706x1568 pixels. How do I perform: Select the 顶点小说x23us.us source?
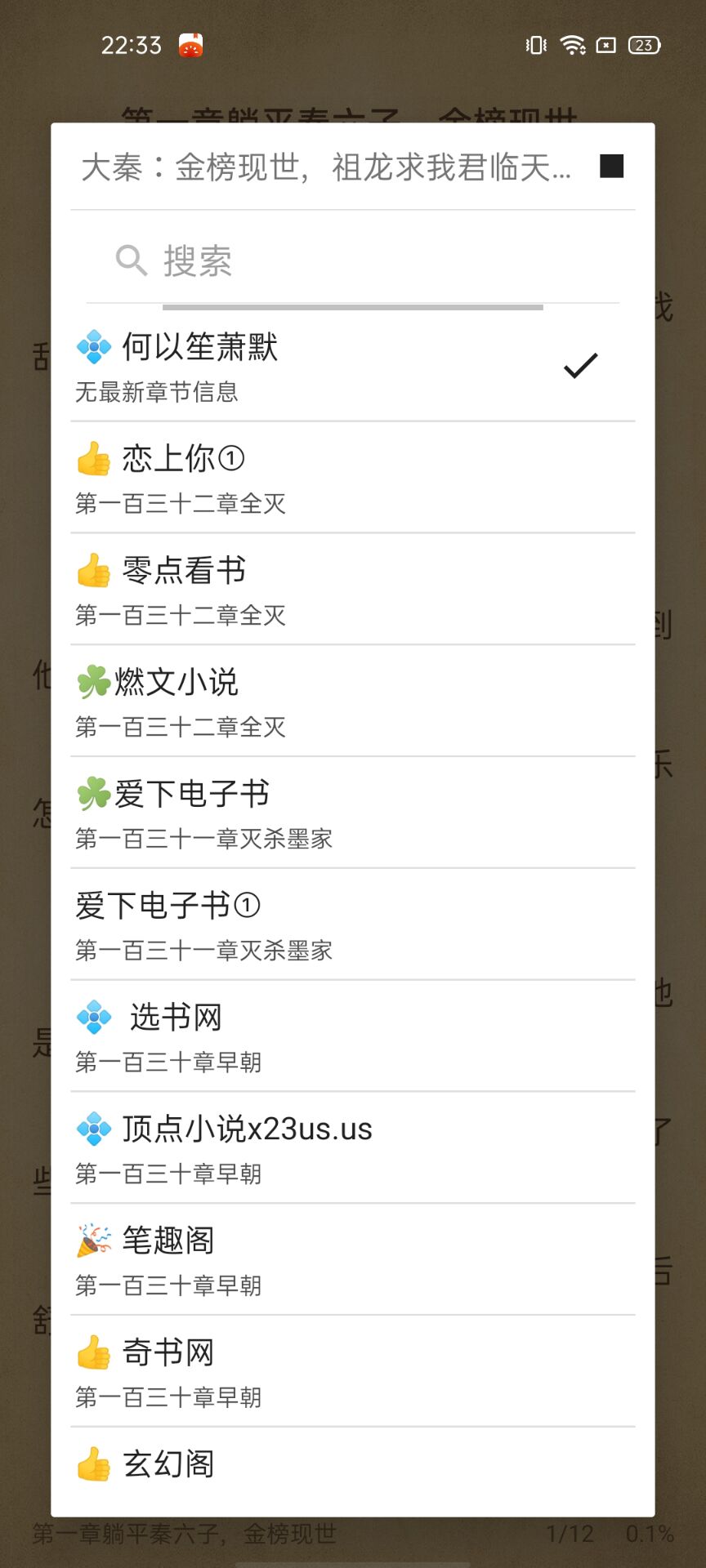(x=353, y=1149)
